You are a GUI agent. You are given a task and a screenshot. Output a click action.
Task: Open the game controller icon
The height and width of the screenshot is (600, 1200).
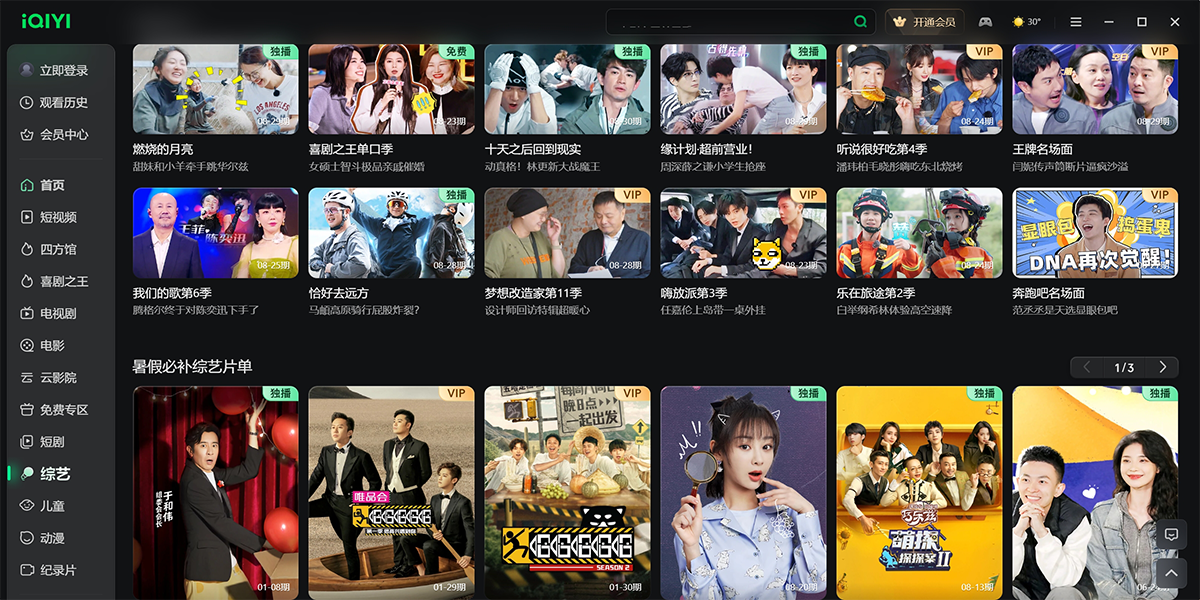(x=985, y=22)
